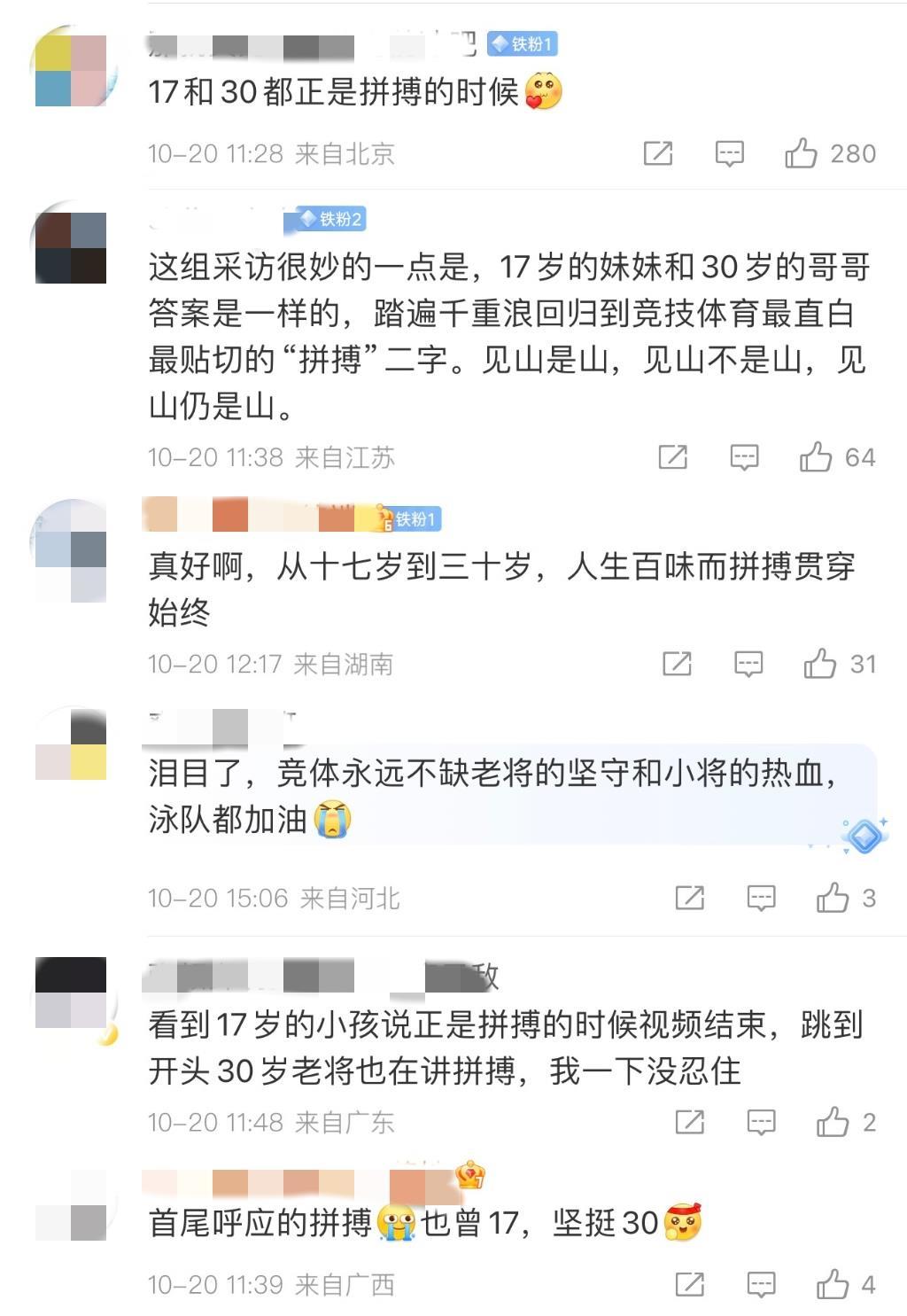Repost the 11:48 comment from 广东
The width and height of the screenshot is (907, 1316).
[689, 1122]
